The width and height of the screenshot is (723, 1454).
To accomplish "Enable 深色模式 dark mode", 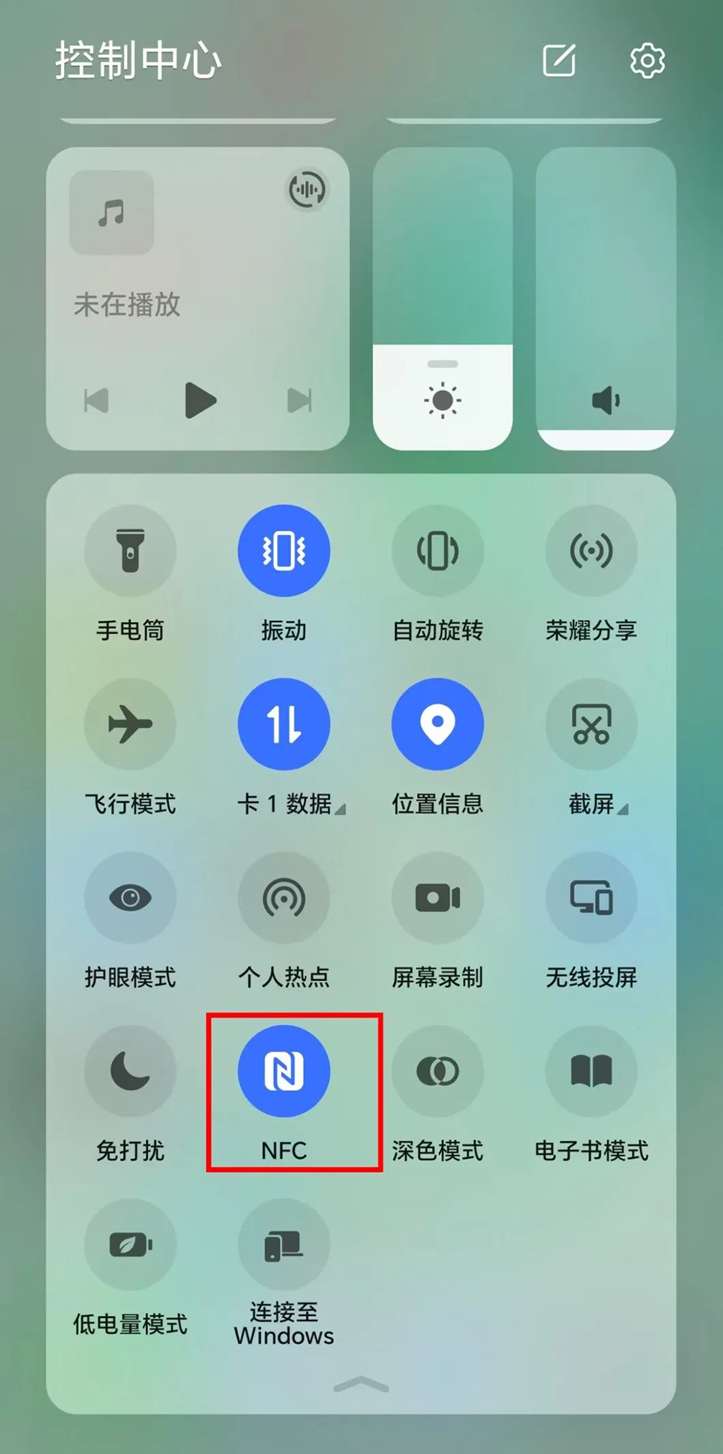I will [438, 1071].
